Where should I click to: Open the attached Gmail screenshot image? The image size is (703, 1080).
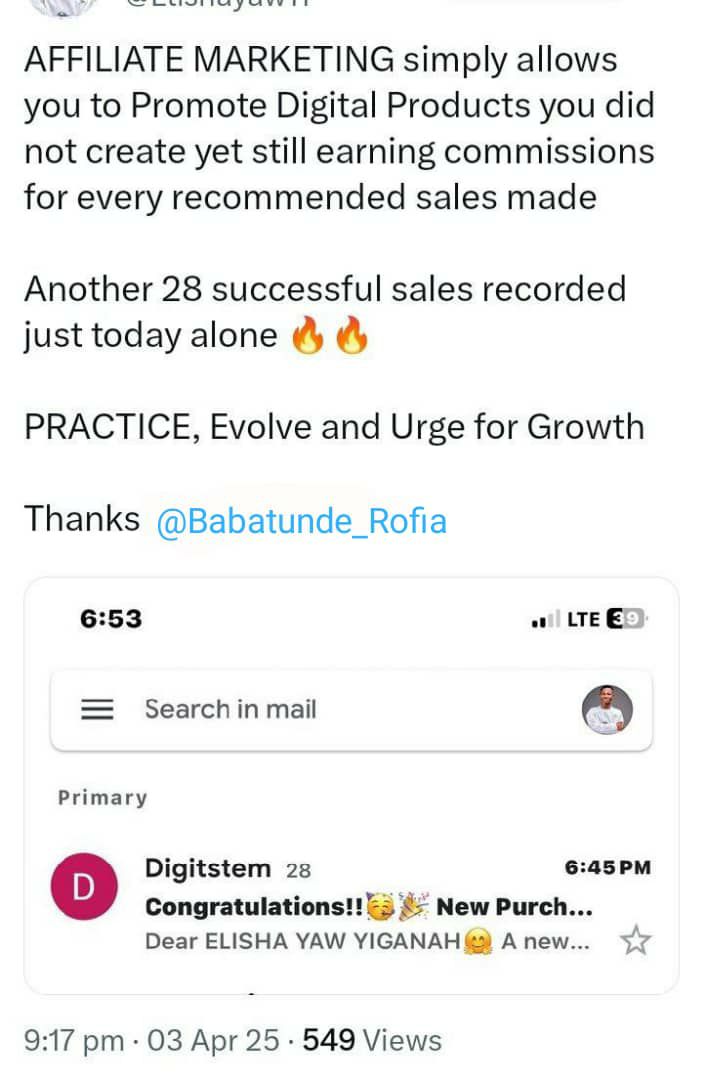coord(351,785)
